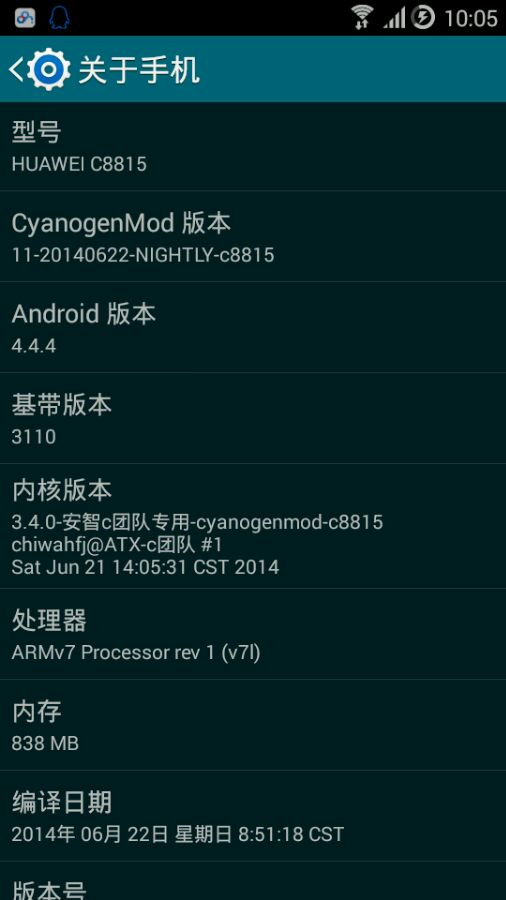Tap the 内存 838 MB row
Image resolution: width=506 pixels, height=900 pixels.
pos(253,725)
